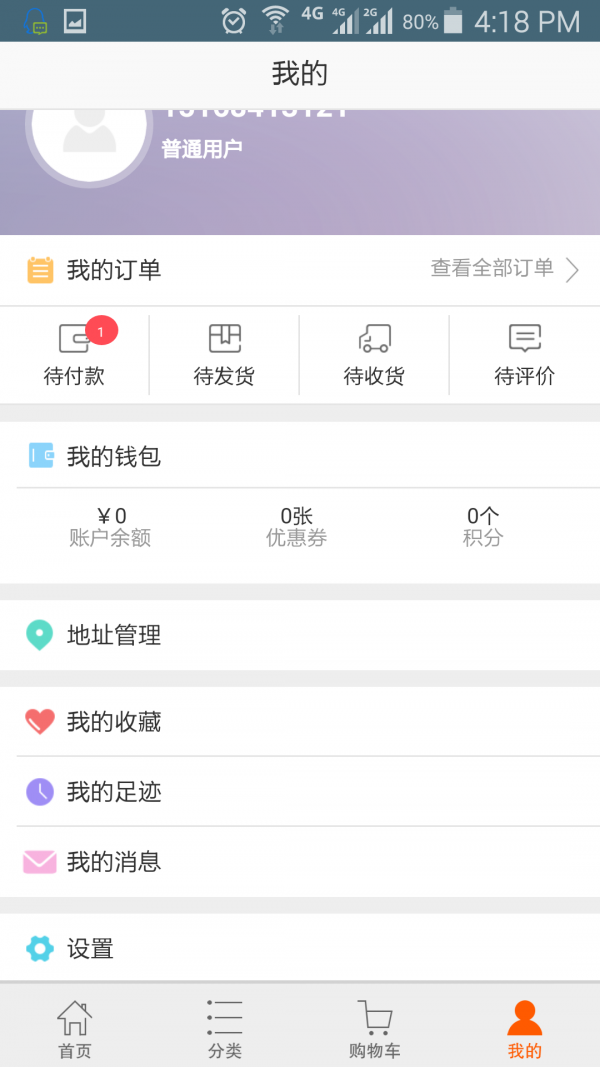Screen dimensions: 600x1067
Task: Switch to the 分类 categories tab
Action: click(225, 1028)
